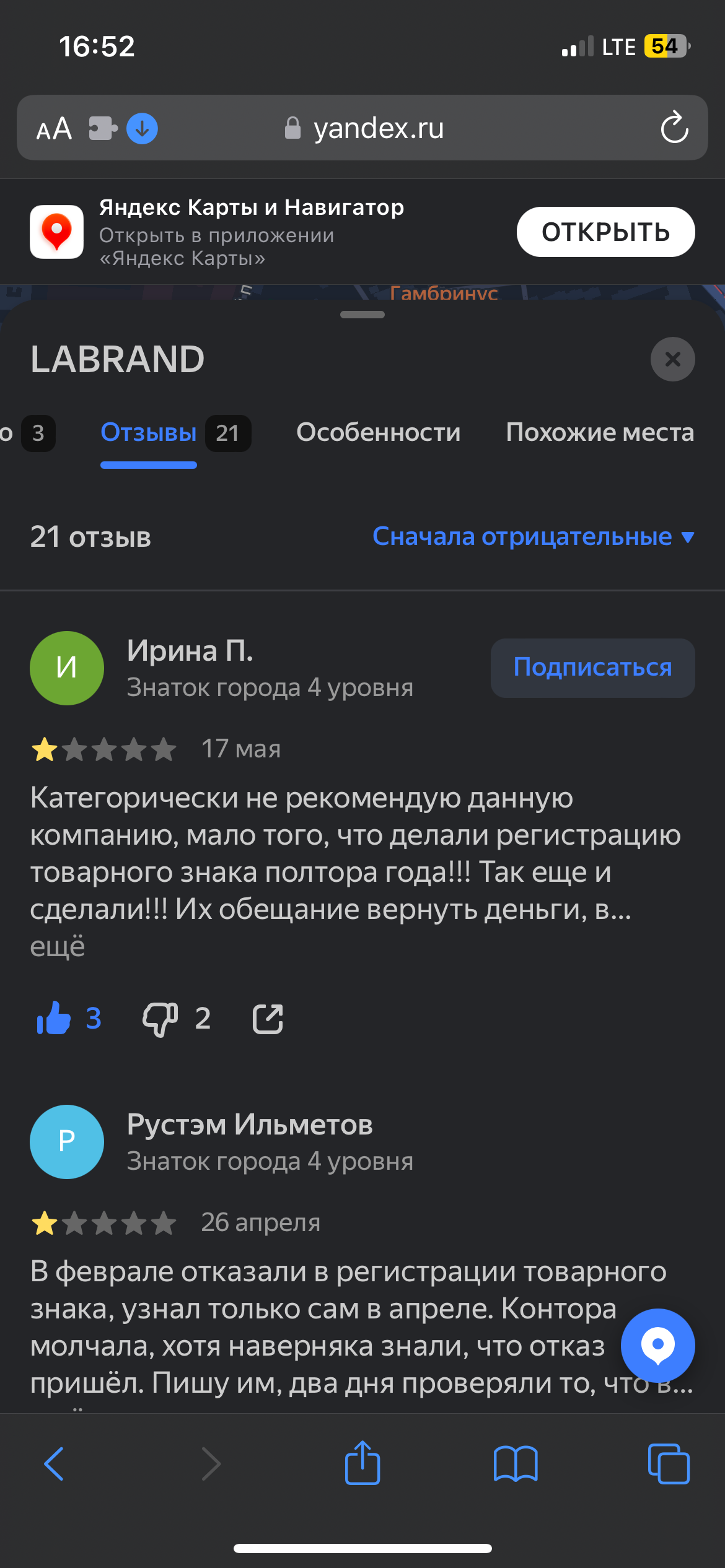Open Рустэм Ильметов's profile

(x=249, y=1125)
